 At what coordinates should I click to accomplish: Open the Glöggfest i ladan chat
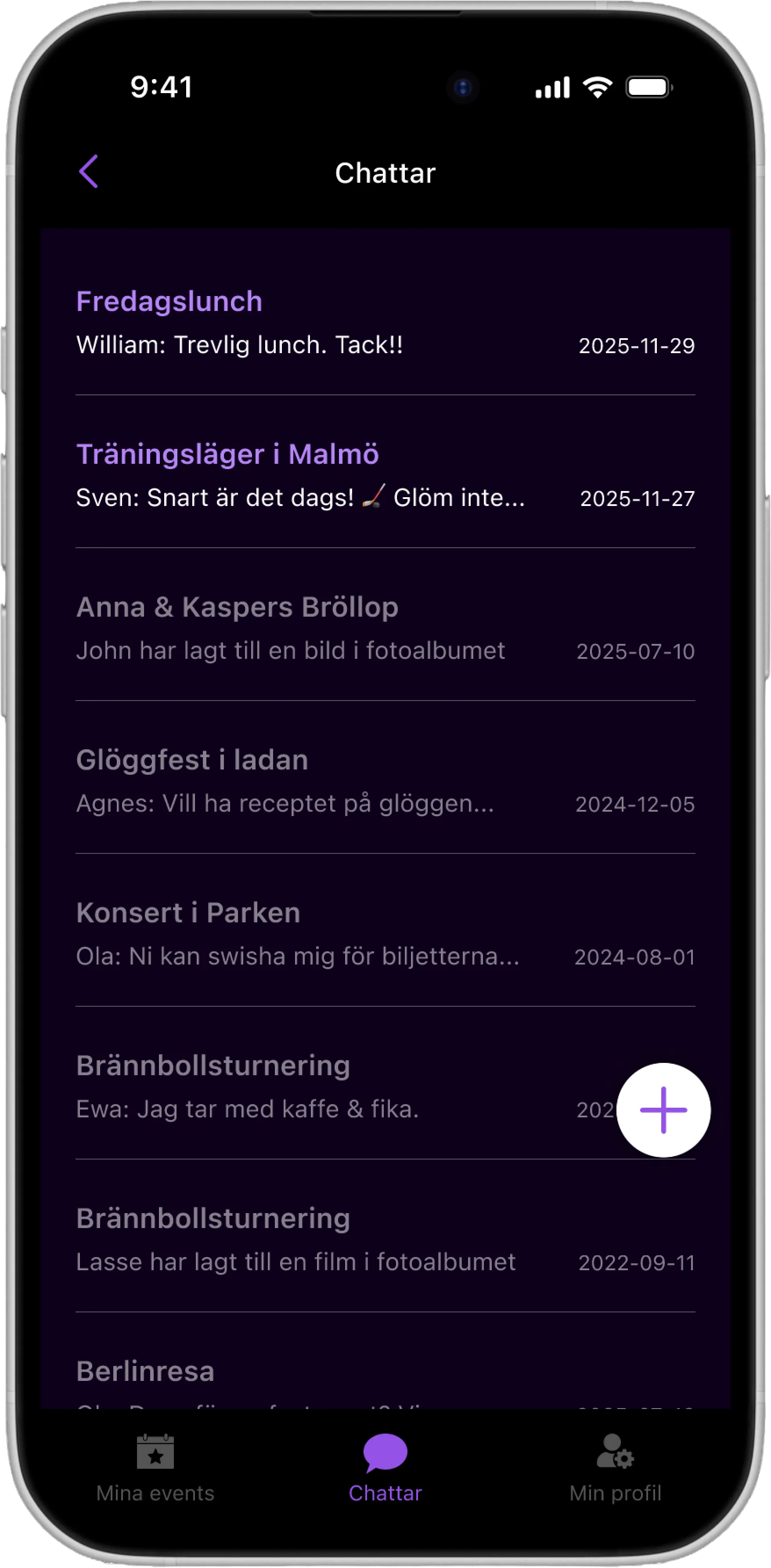[x=385, y=781]
